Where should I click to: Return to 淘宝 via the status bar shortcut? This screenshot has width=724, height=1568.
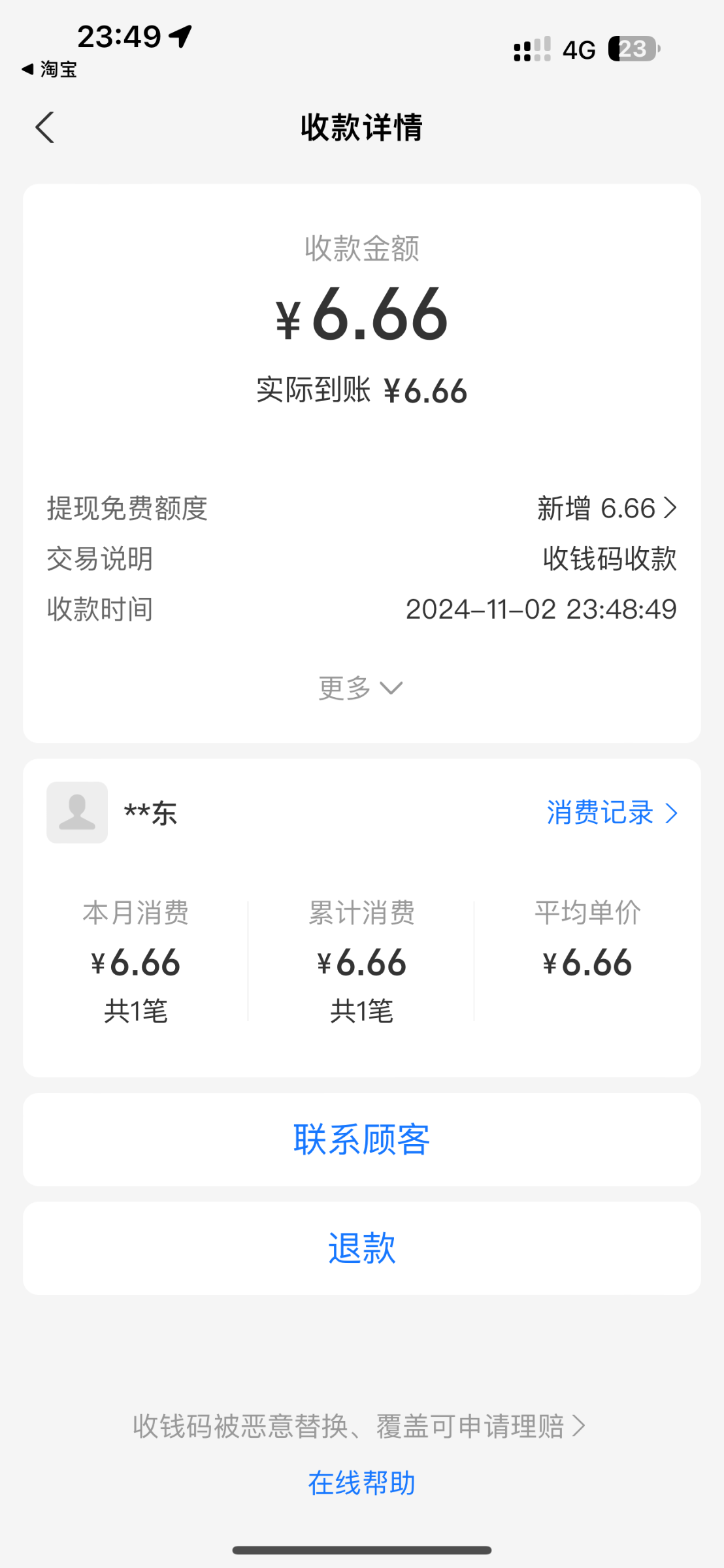(x=50, y=69)
